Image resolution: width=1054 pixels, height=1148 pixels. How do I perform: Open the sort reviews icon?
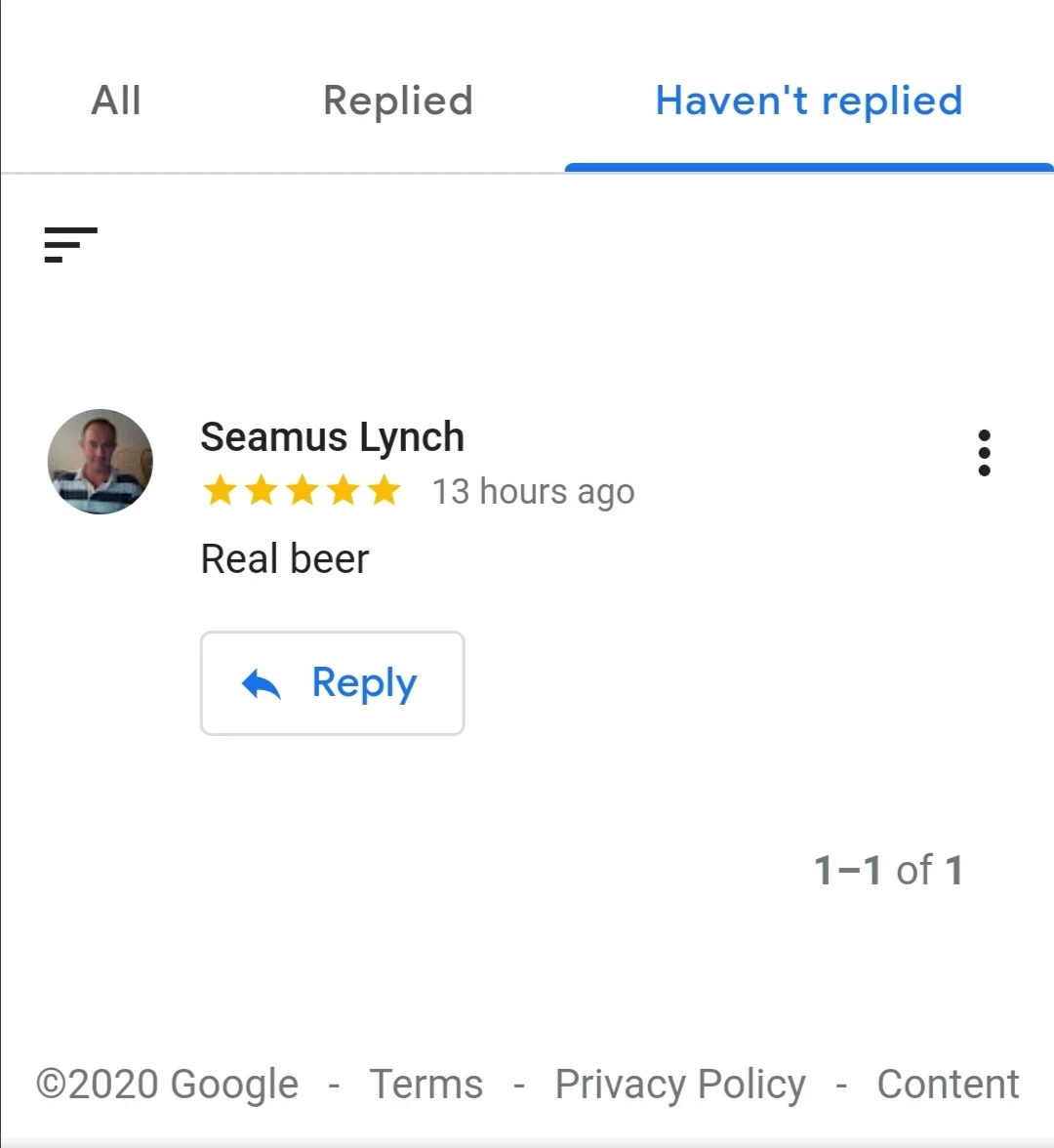coord(70,244)
